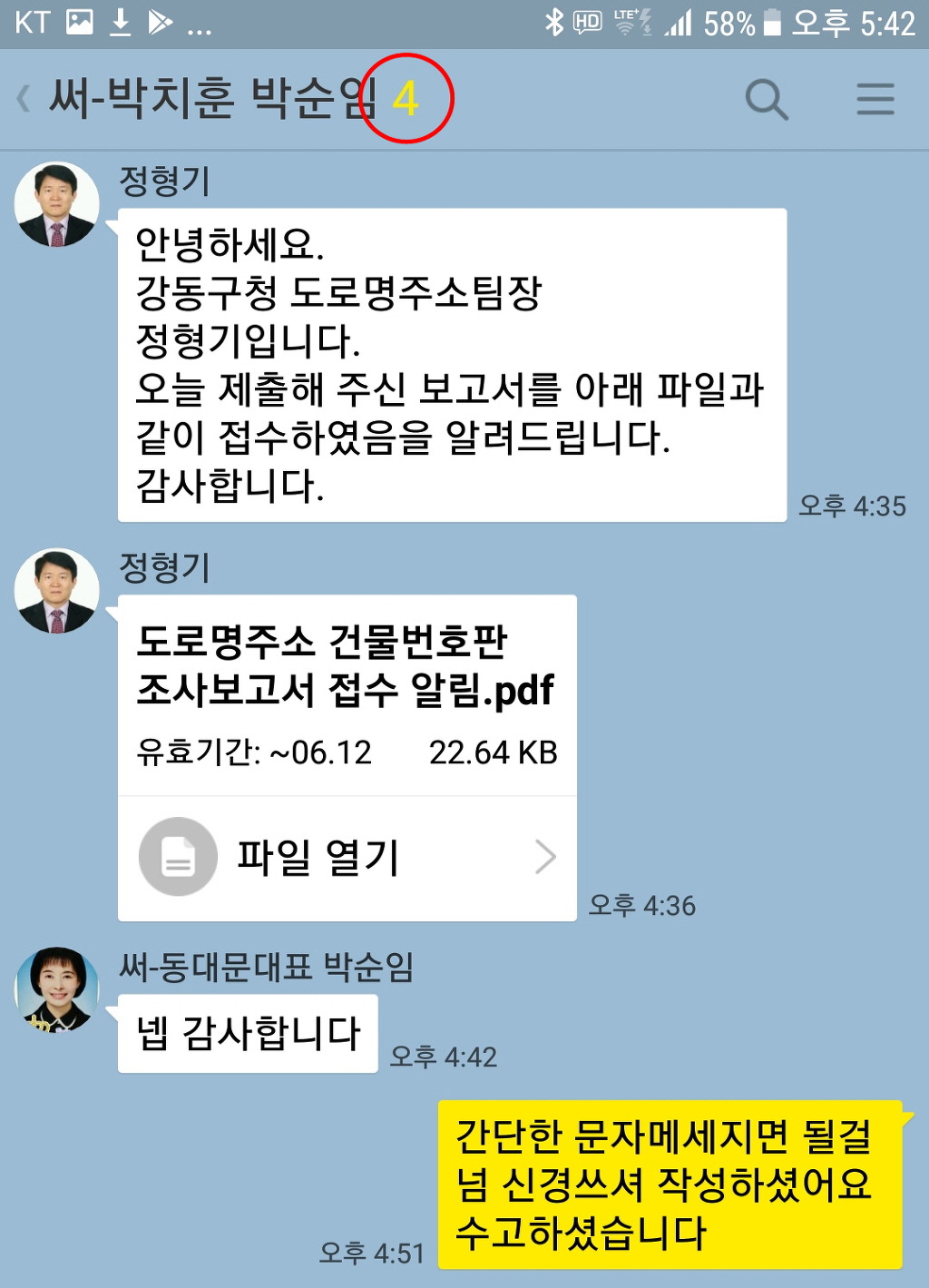
Task: Search within this chat
Action: point(766,98)
